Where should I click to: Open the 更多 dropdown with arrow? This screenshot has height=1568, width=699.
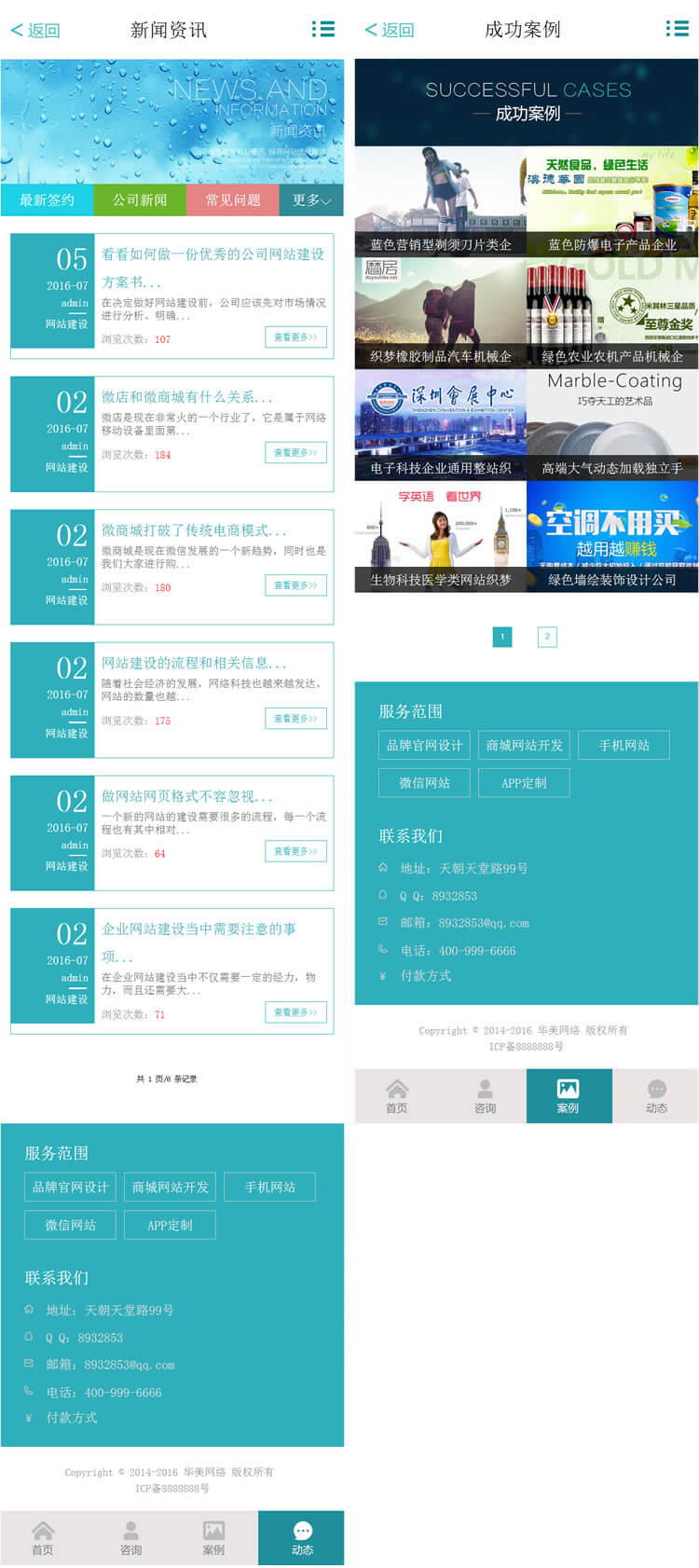(x=309, y=199)
